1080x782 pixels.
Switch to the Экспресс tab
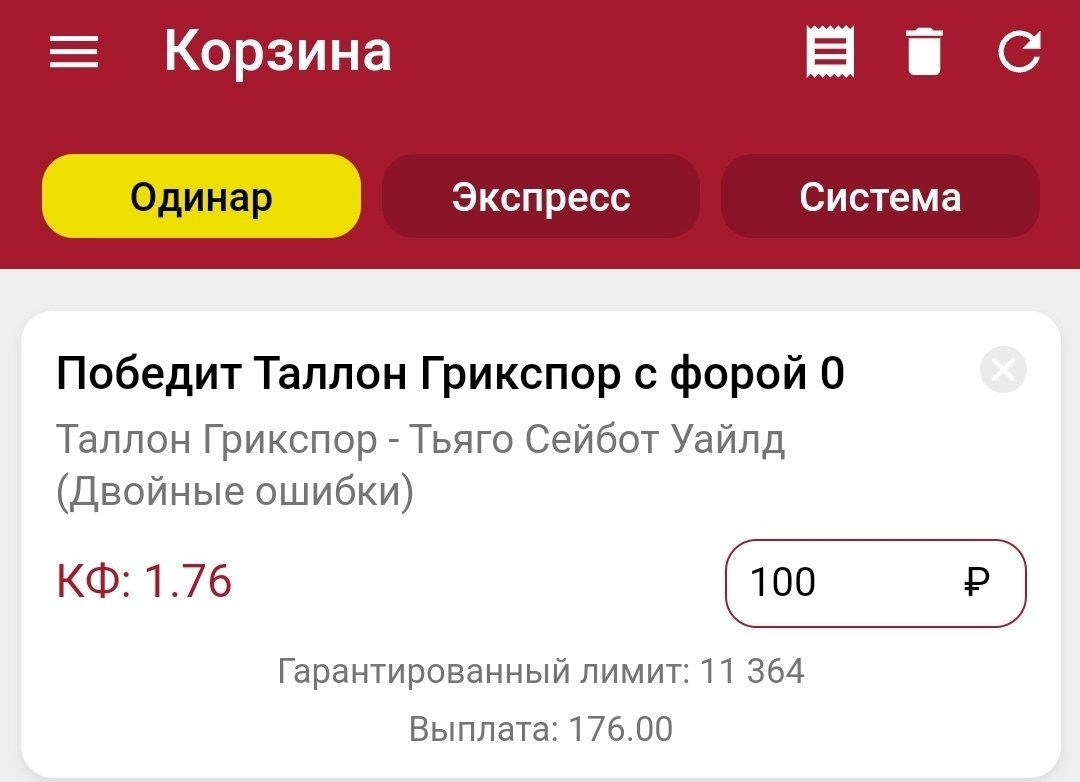click(540, 196)
